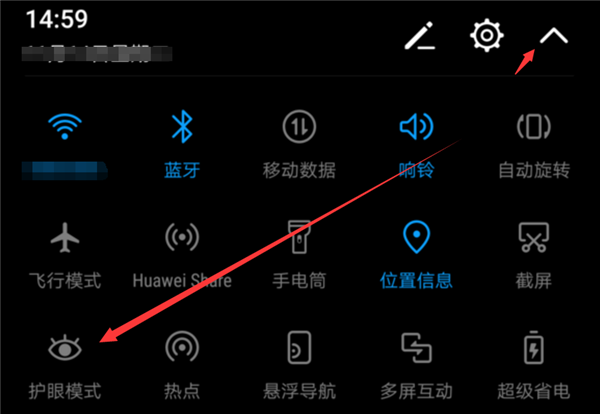The image size is (600, 414).
Task: Open system settings gear
Action: pyautogui.click(x=487, y=37)
